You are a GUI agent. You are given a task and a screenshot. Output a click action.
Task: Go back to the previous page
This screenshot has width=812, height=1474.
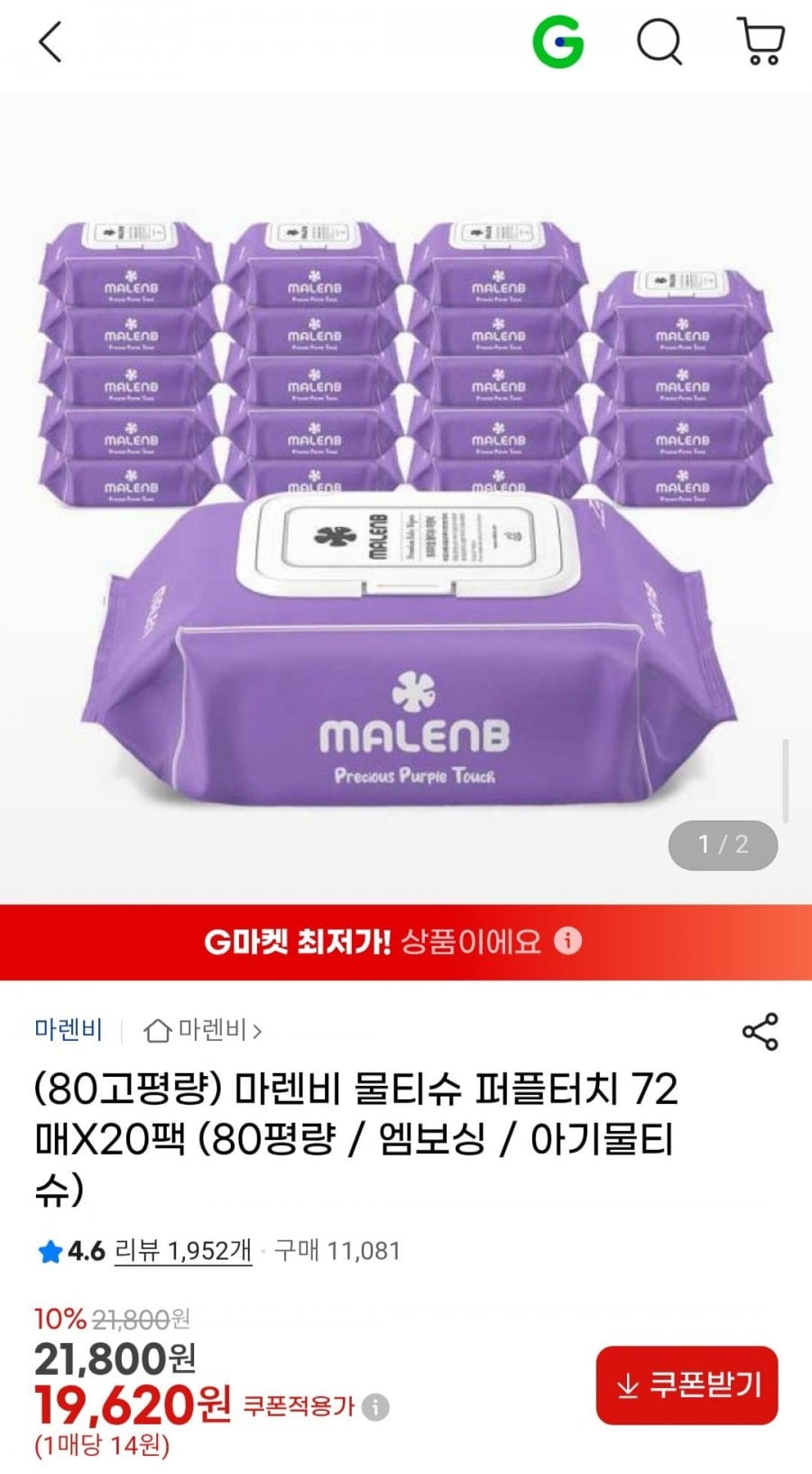[51, 42]
